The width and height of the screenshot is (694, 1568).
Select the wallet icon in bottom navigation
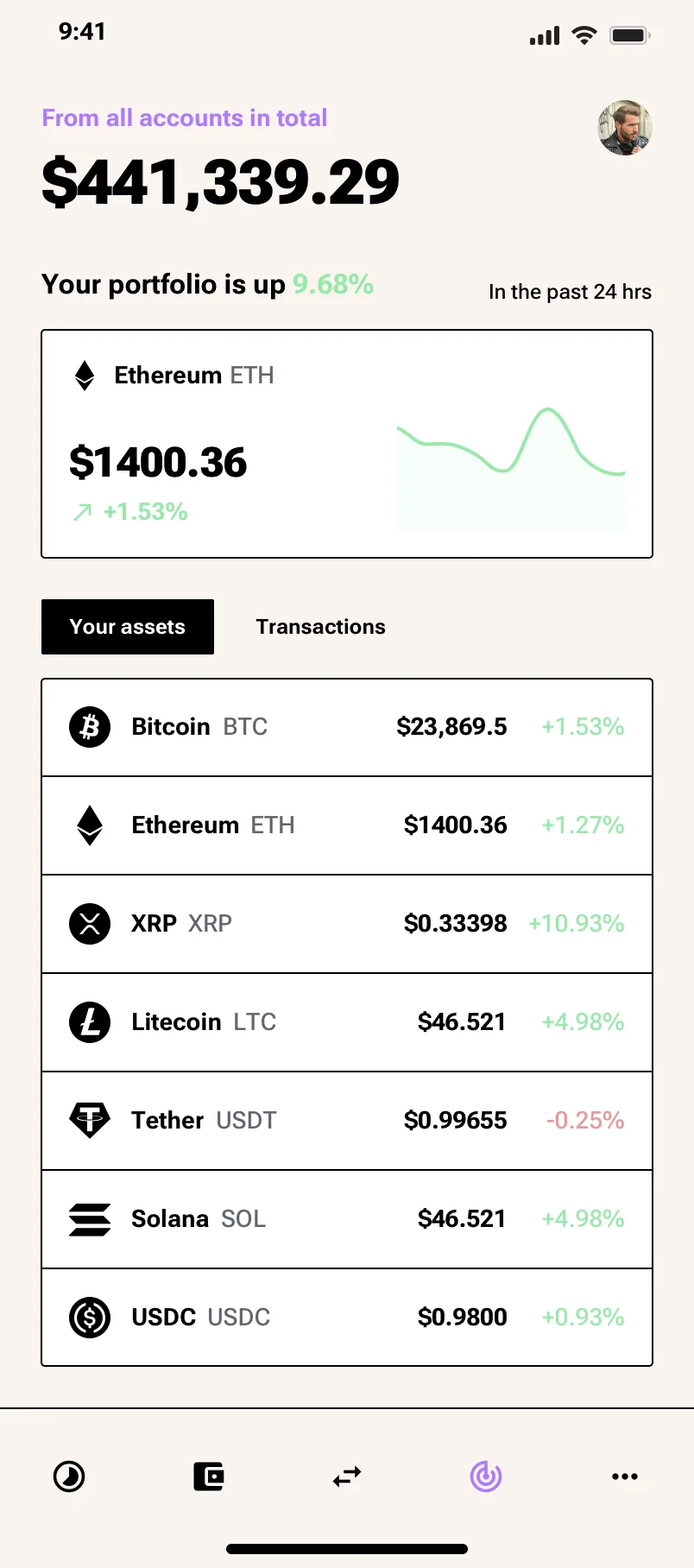[x=208, y=1476]
